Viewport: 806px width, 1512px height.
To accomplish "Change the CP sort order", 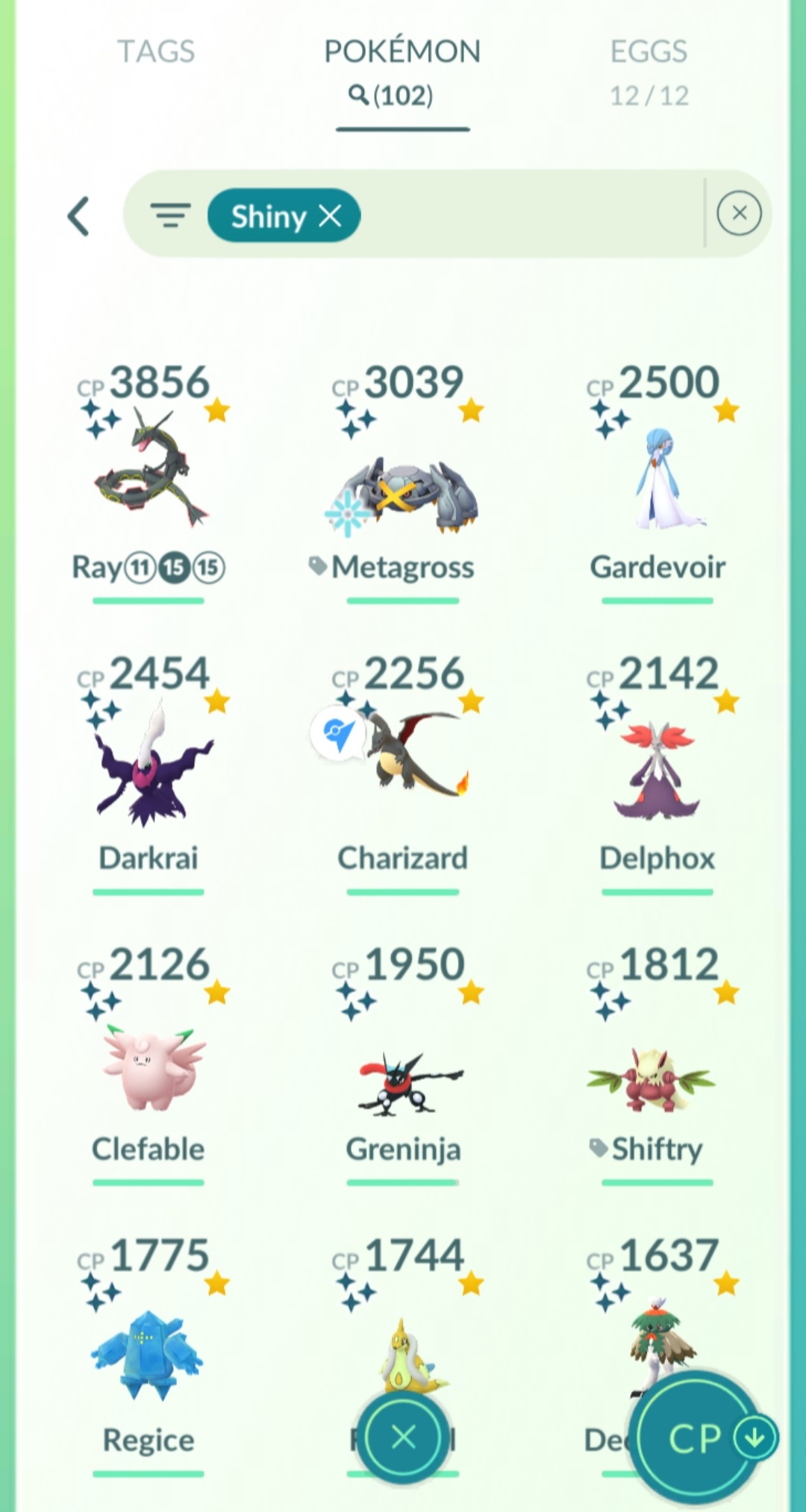I will click(698, 1437).
